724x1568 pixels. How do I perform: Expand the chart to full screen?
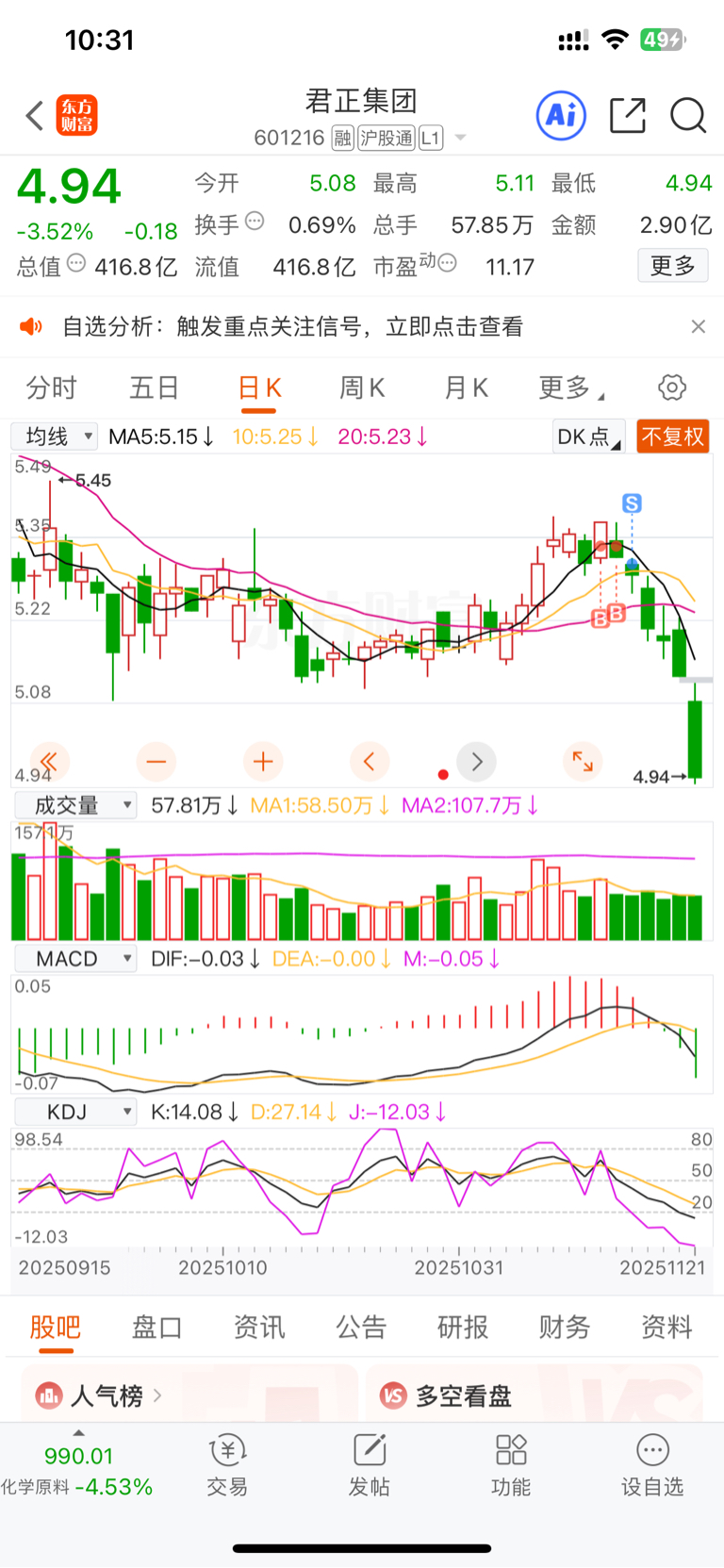click(x=583, y=761)
